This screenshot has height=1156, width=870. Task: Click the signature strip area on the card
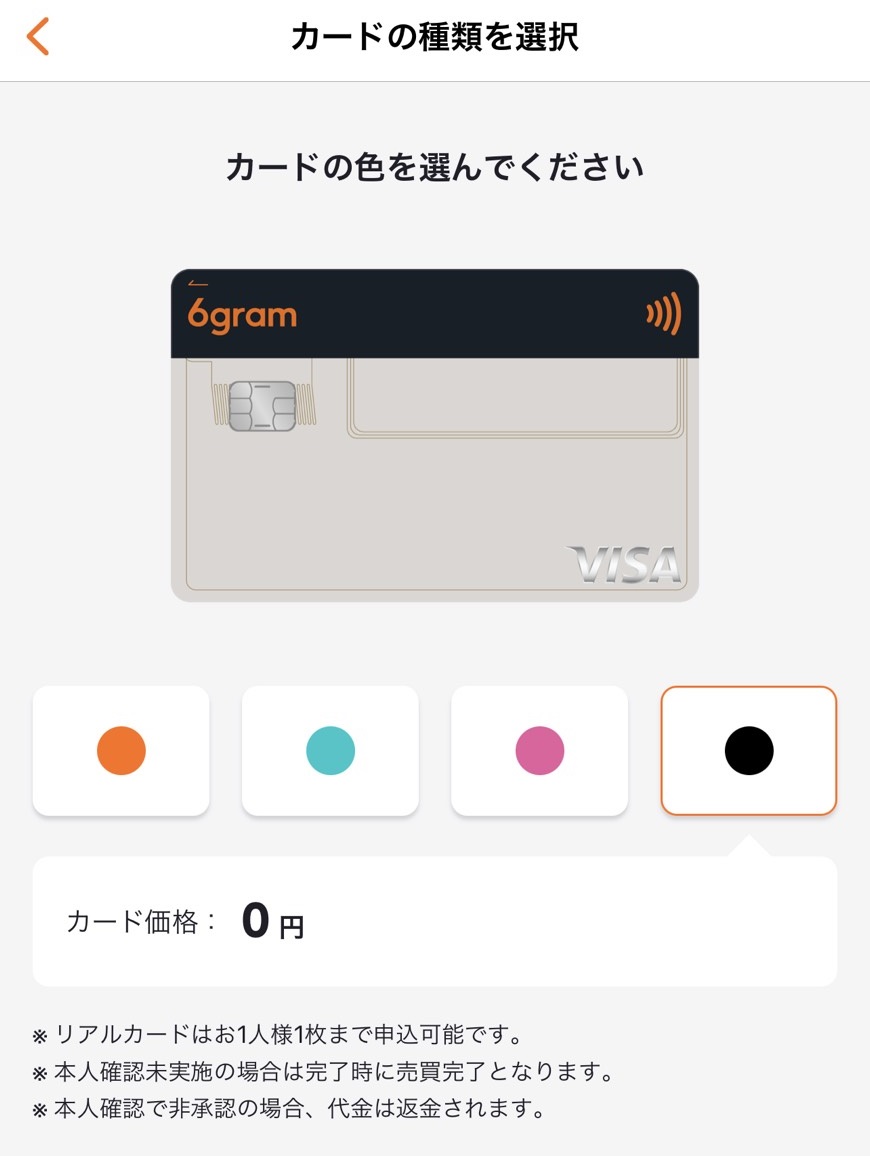pos(513,400)
